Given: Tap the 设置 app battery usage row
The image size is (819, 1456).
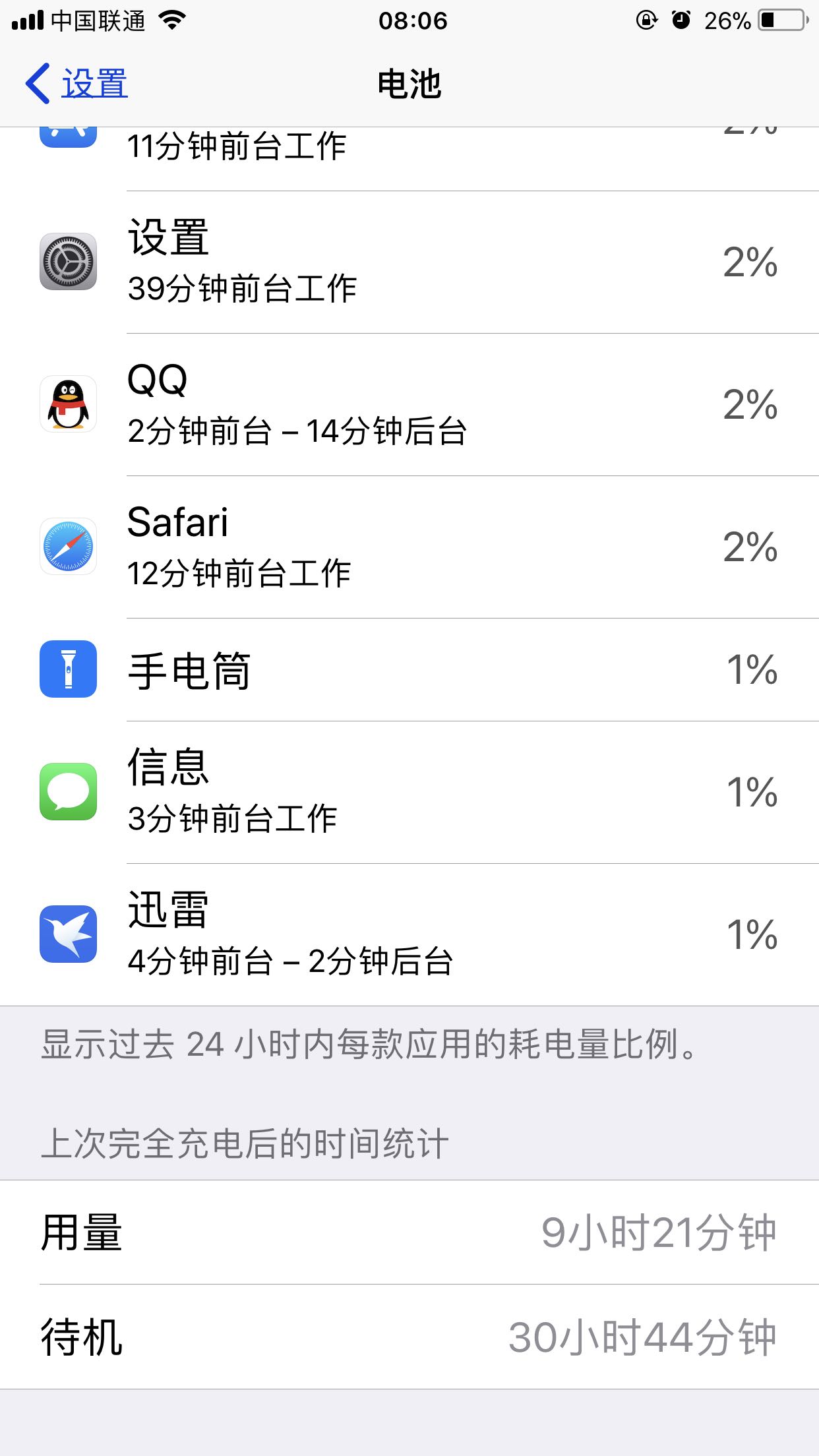Looking at the screenshot, I should (x=409, y=262).
